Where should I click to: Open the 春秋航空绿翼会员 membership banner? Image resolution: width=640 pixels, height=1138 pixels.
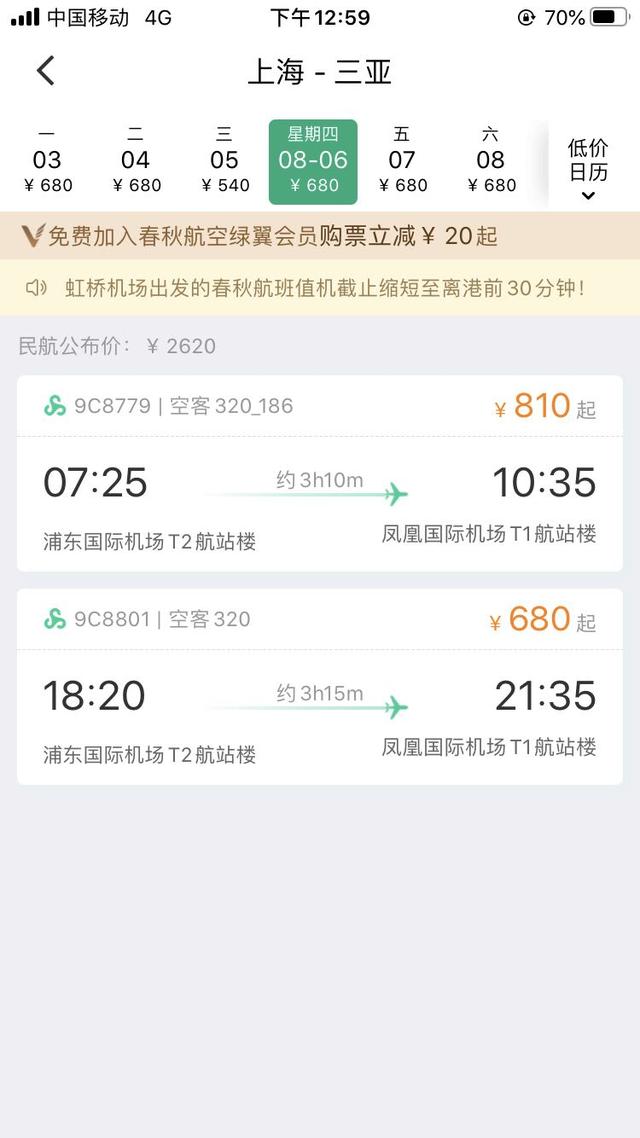click(x=320, y=236)
